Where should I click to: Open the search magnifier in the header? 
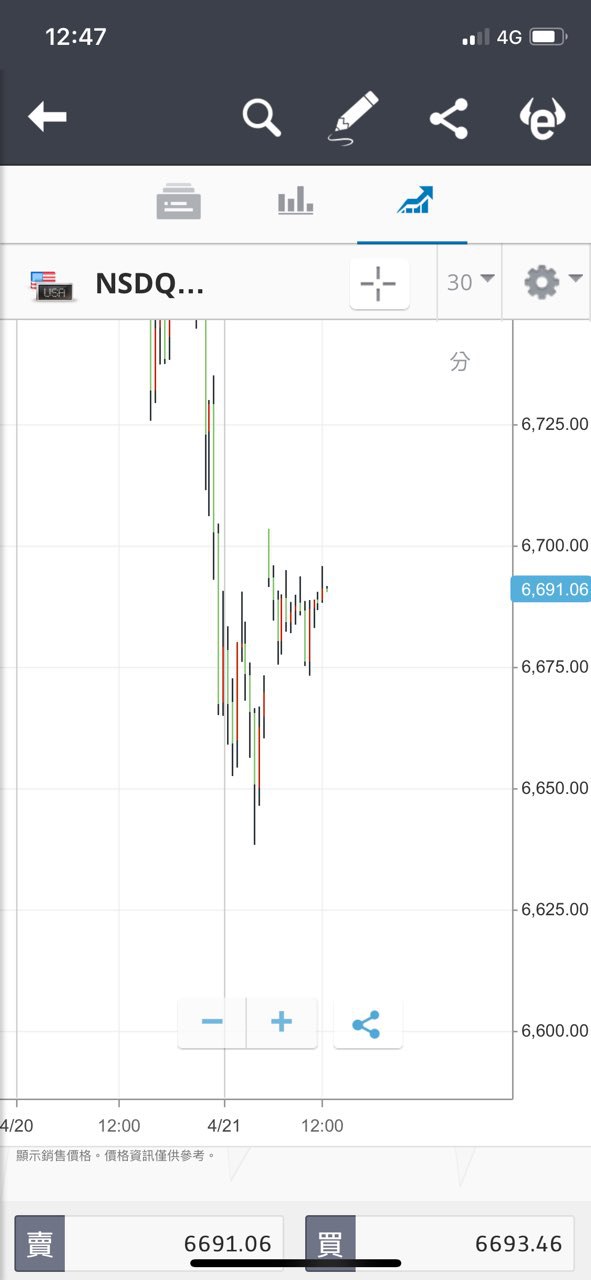262,118
